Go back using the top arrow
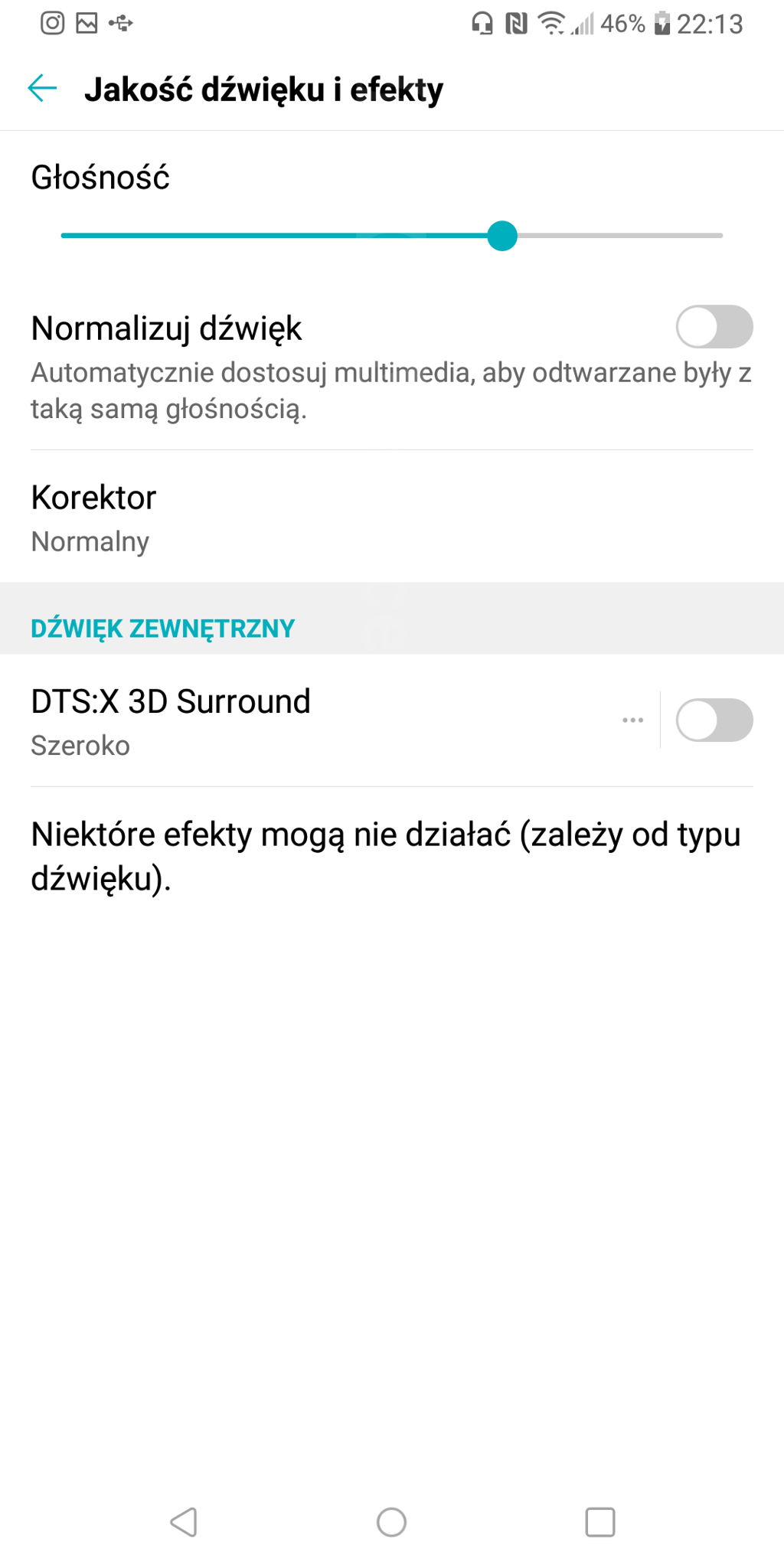Viewport: 784px width, 1568px height. [x=42, y=89]
